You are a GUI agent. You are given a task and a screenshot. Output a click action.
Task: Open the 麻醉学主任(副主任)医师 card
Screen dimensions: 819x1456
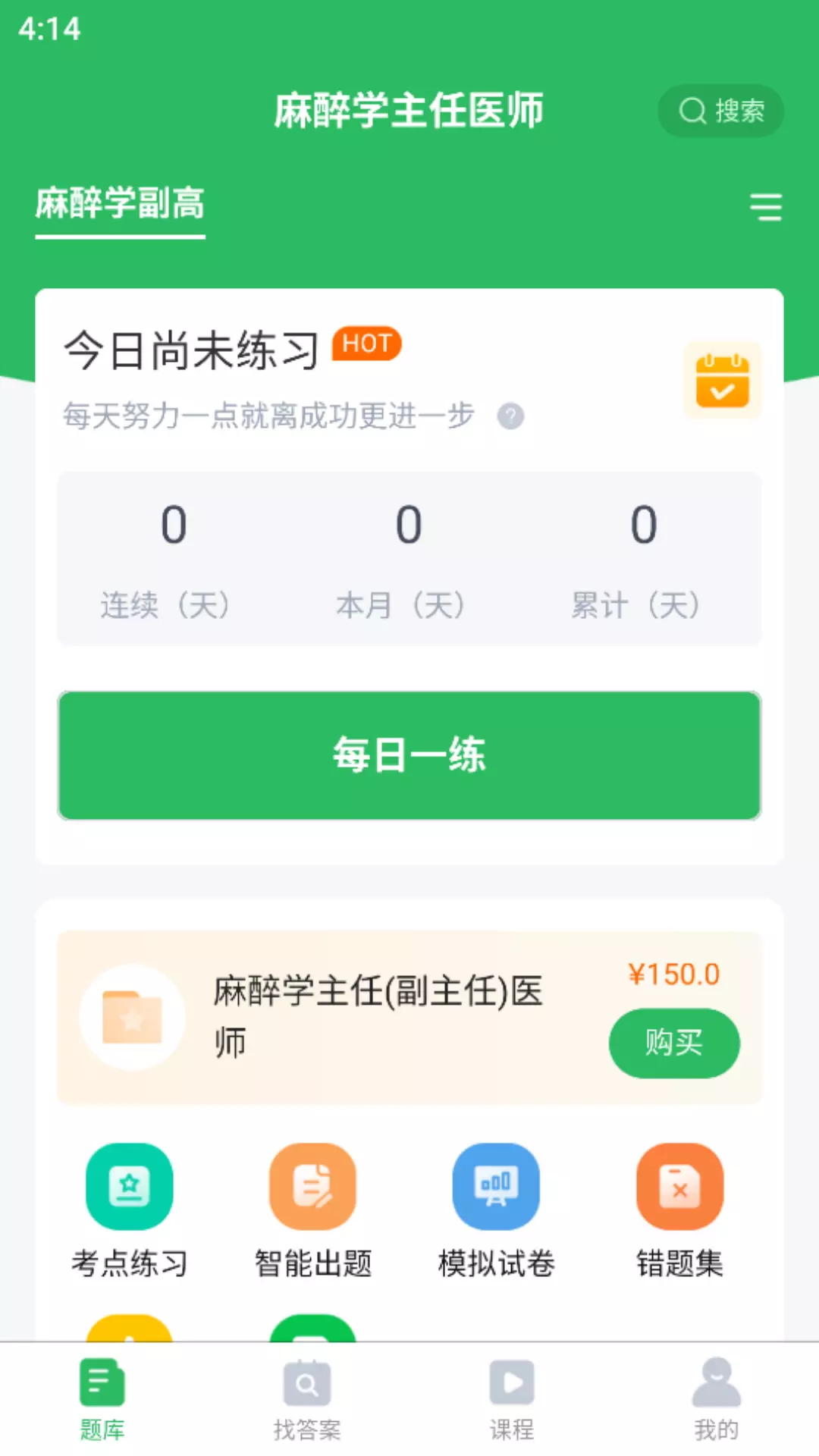[x=409, y=1018]
